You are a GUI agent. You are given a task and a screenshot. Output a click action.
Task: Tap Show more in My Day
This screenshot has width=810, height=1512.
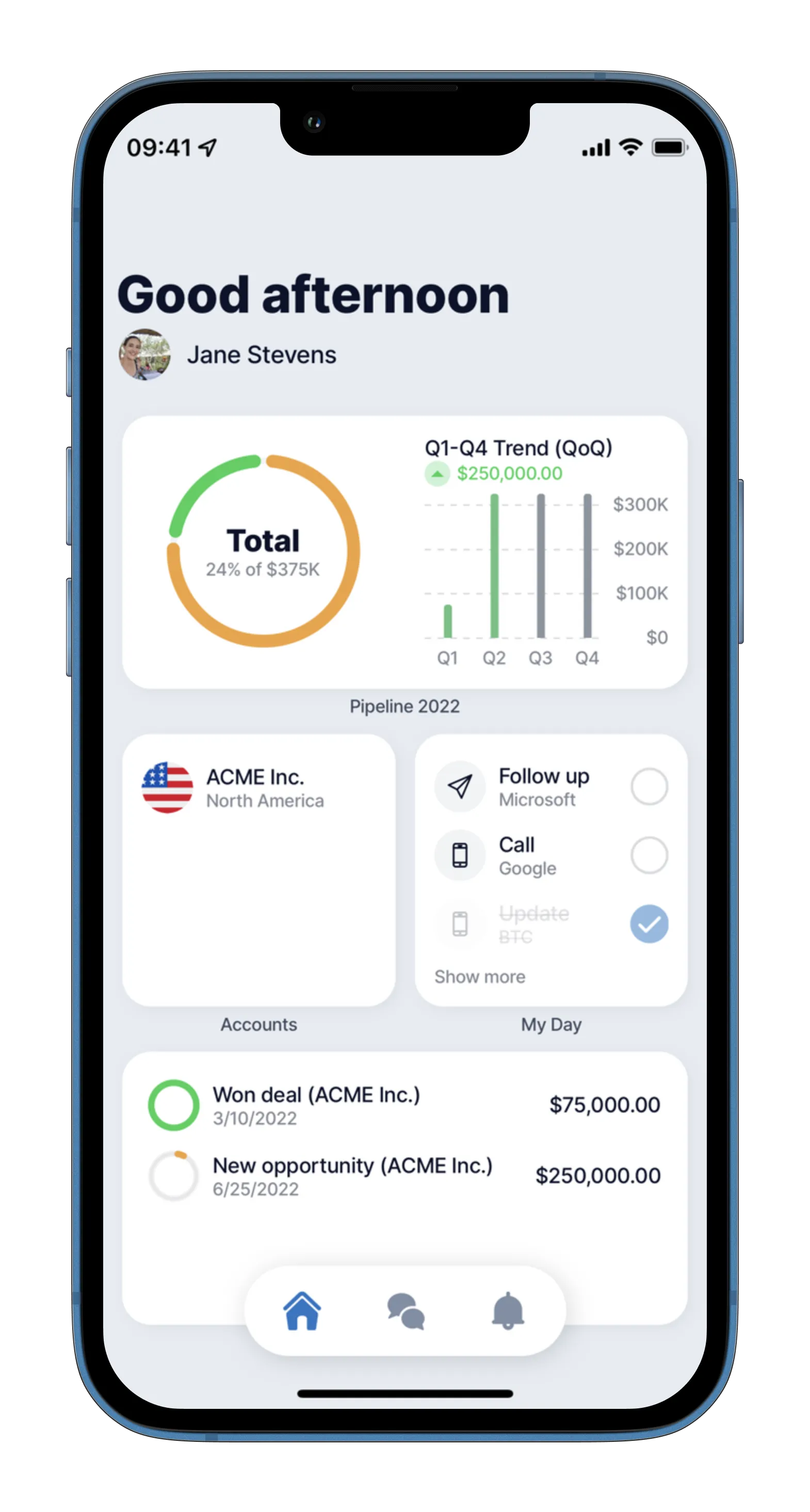pyautogui.click(x=479, y=977)
